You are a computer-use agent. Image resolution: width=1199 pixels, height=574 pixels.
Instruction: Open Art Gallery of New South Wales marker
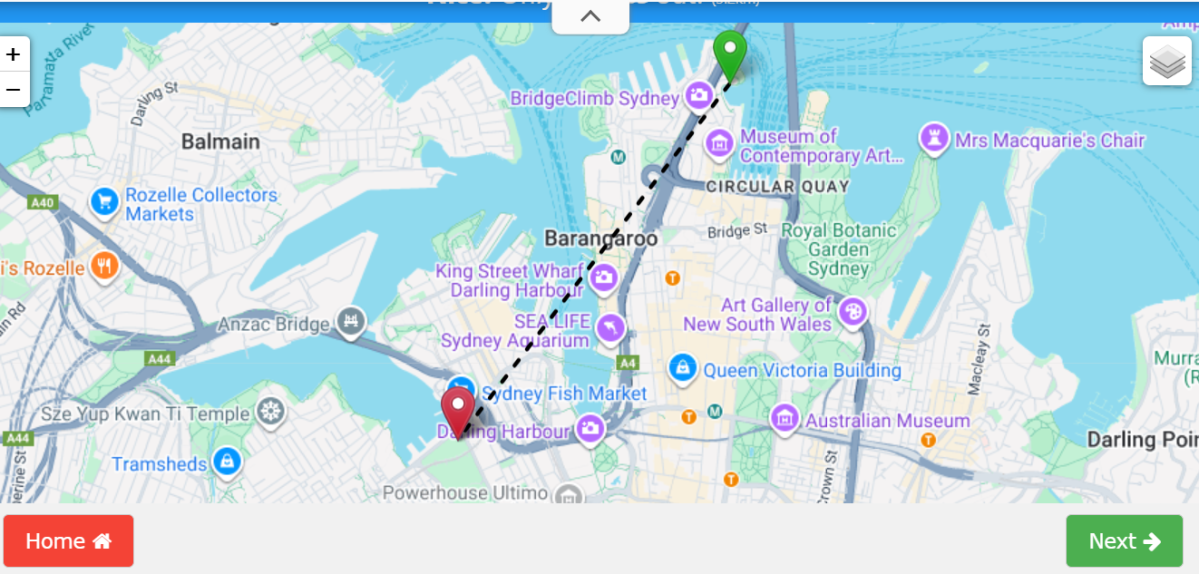(853, 312)
